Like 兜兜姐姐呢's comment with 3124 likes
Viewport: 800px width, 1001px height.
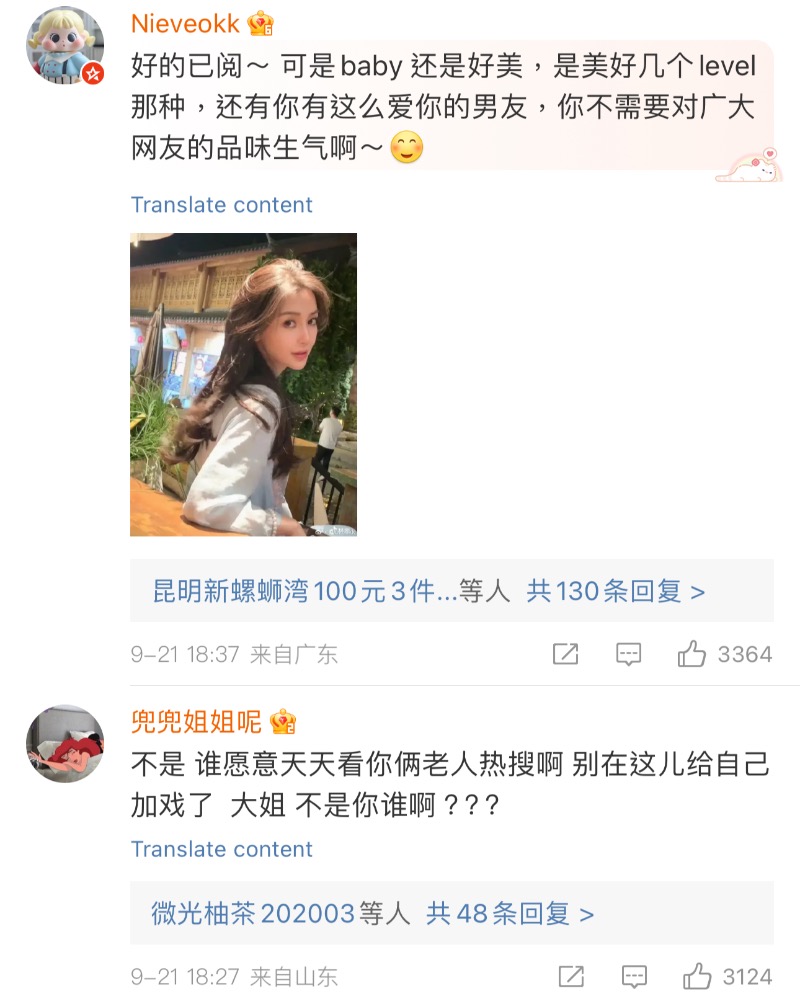(x=697, y=976)
